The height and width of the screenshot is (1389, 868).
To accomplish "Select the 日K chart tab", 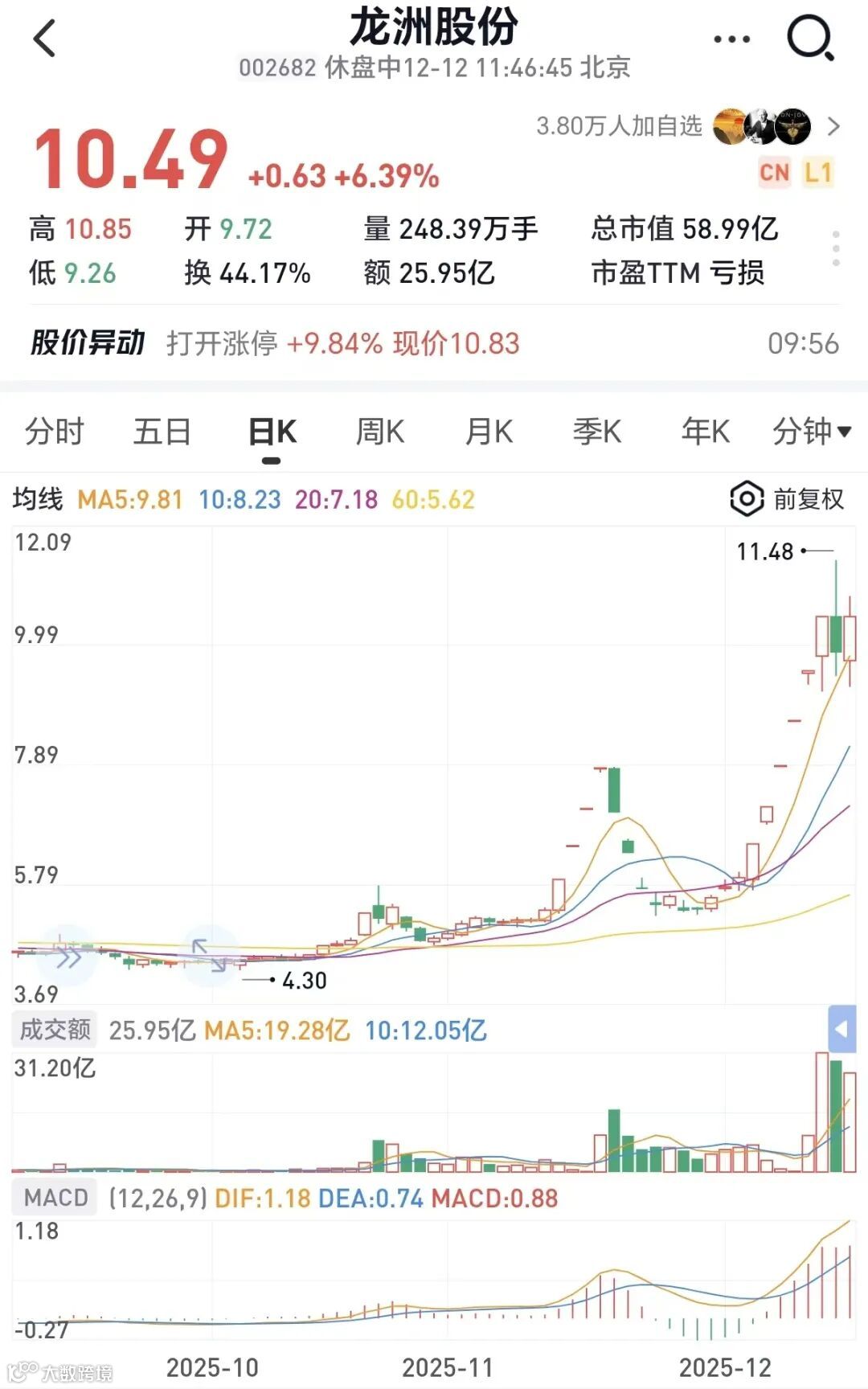I will coord(272,432).
